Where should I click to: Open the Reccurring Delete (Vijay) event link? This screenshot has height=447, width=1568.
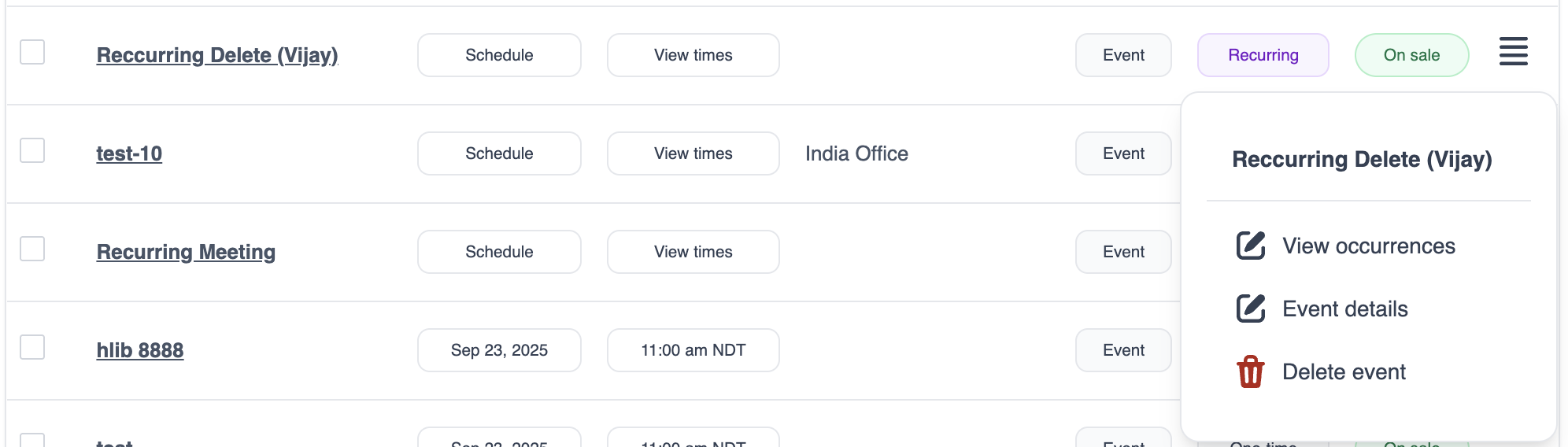point(217,55)
